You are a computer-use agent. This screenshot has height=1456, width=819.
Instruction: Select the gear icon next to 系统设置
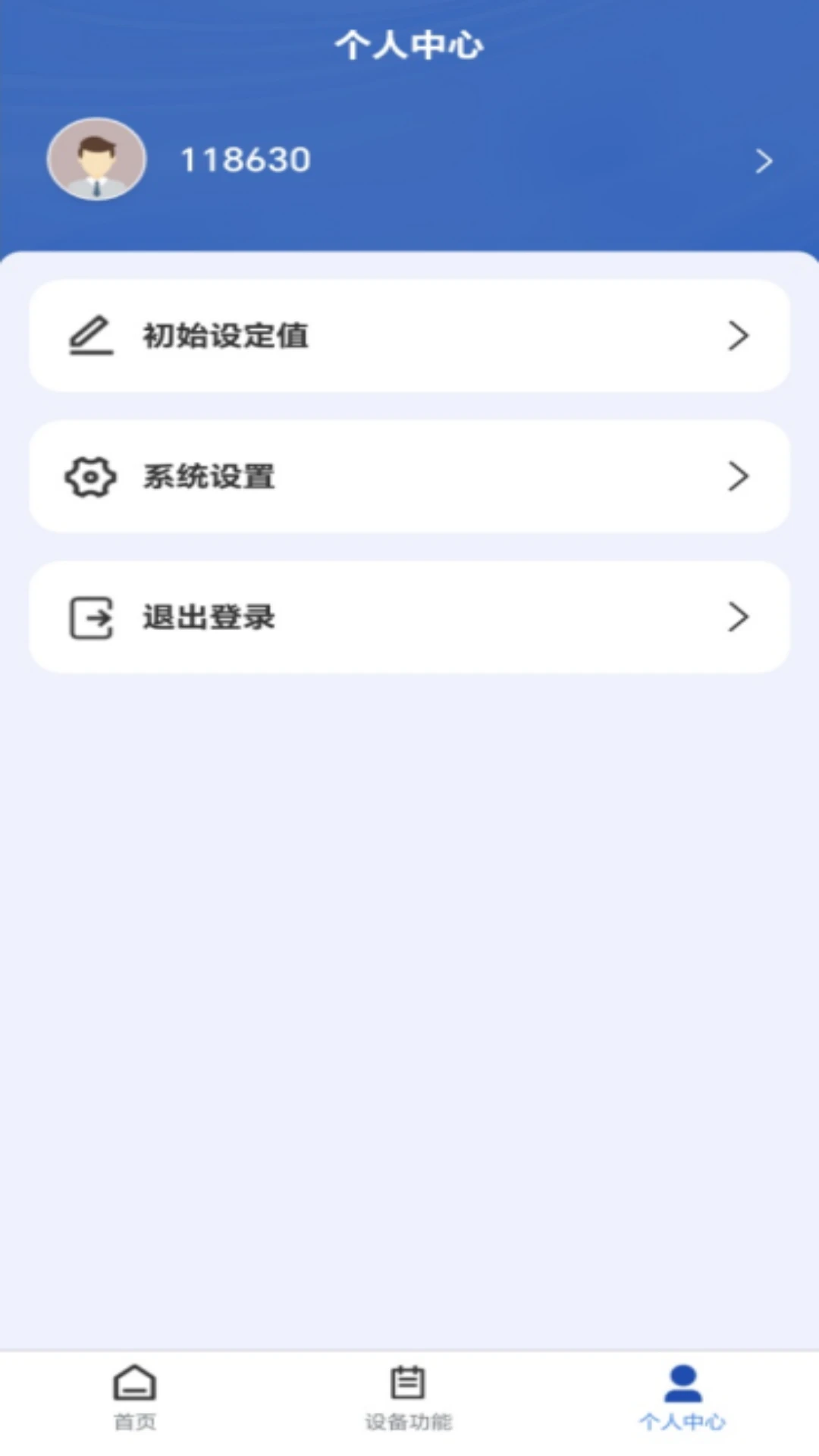[x=89, y=476]
